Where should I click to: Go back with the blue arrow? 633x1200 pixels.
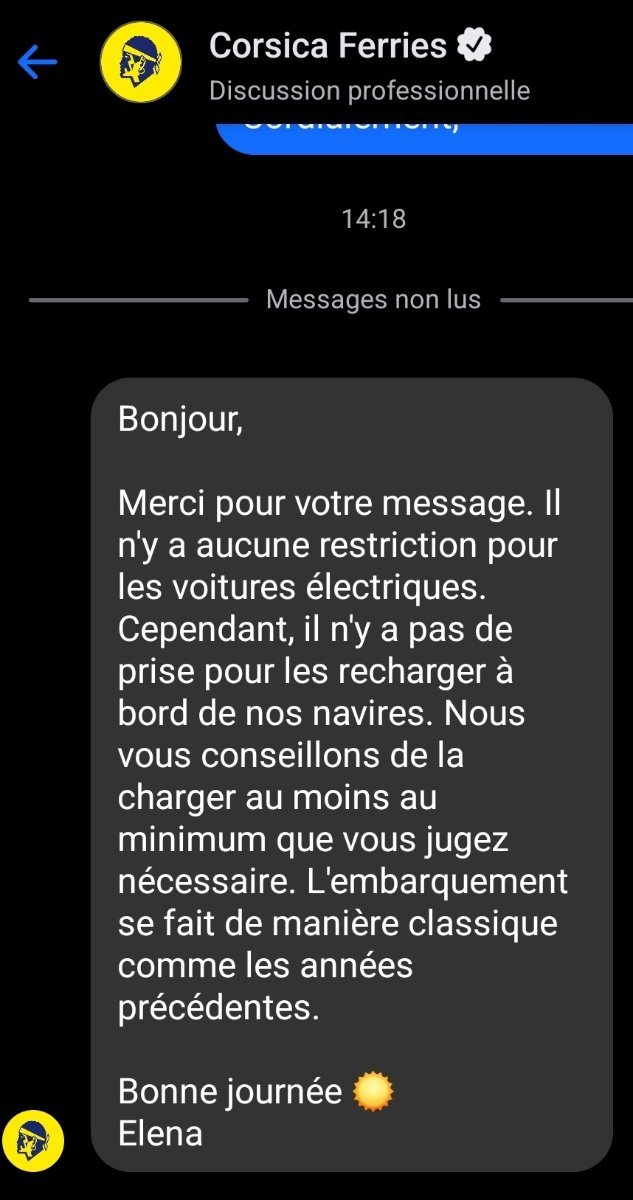[x=37, y=63]
